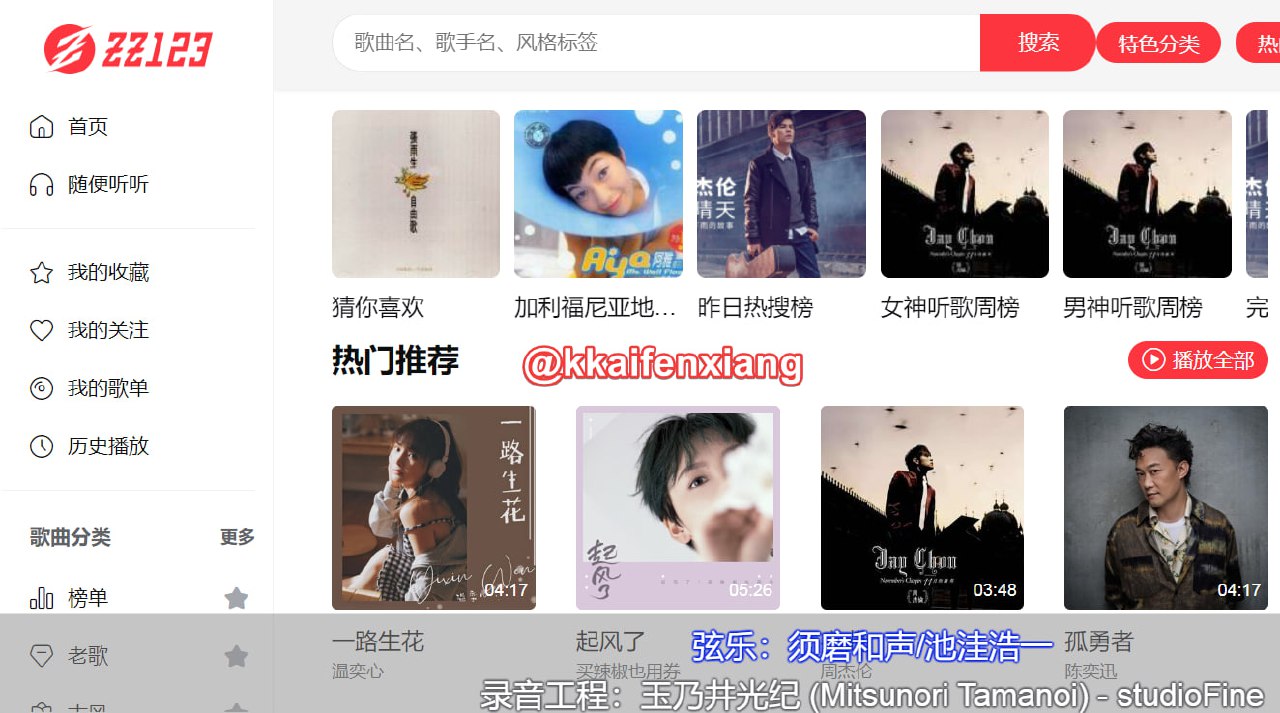This screenshot has height=713, width=1280.
Task: Favorite the 老歌 category star
Action: (x=236, y=656)
